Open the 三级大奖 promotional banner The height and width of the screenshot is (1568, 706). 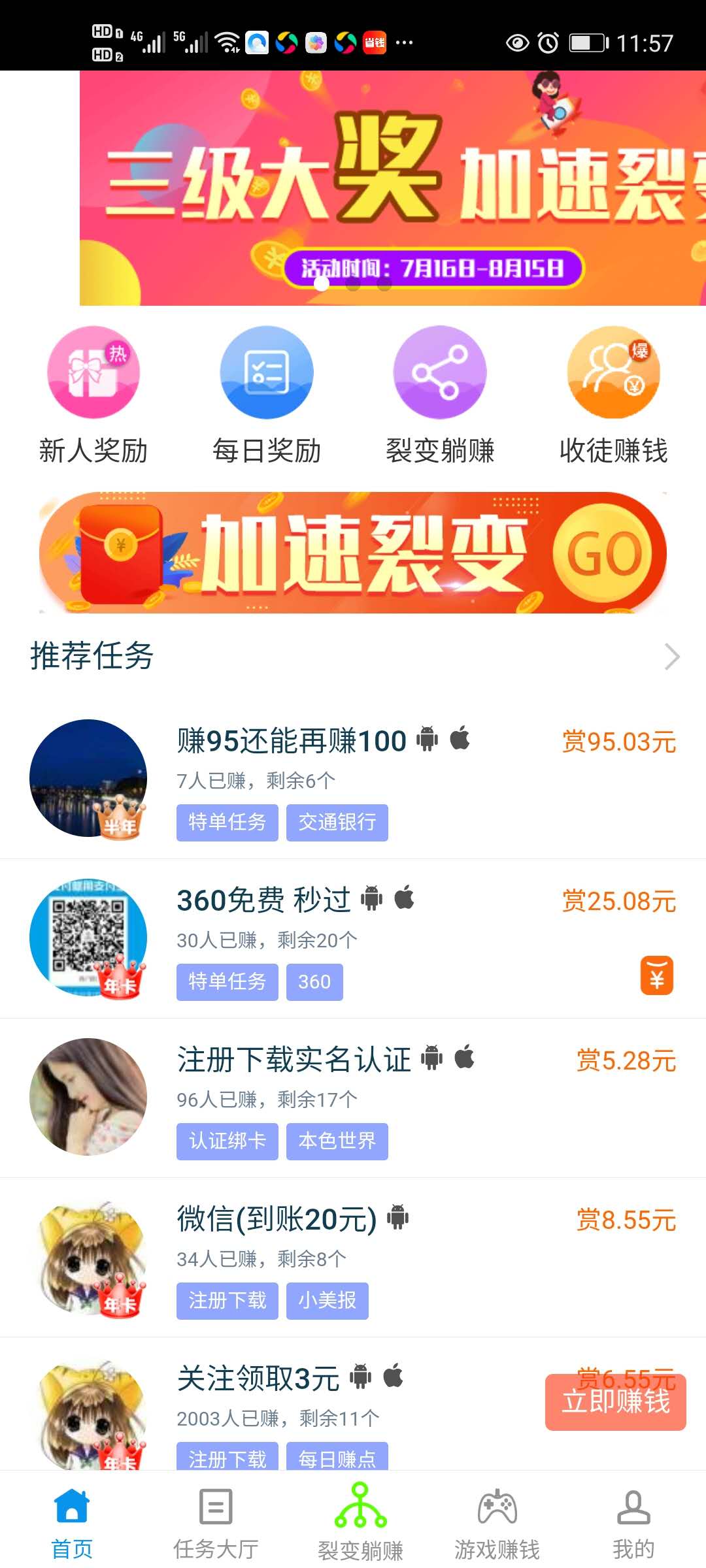pyautogui.click(x=392, y=188)
